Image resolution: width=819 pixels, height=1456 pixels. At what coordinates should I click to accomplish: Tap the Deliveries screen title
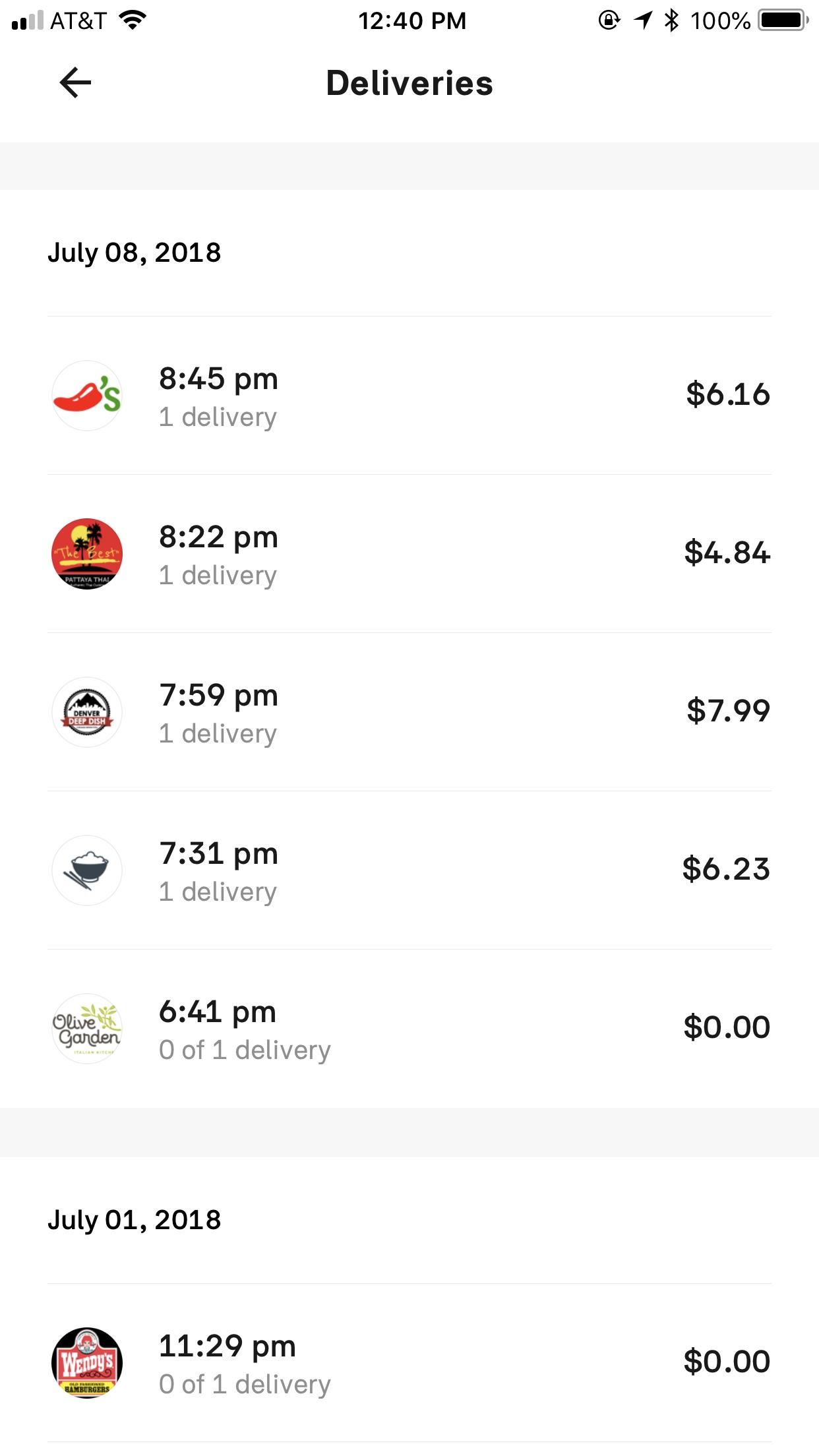tap(409, 82)
